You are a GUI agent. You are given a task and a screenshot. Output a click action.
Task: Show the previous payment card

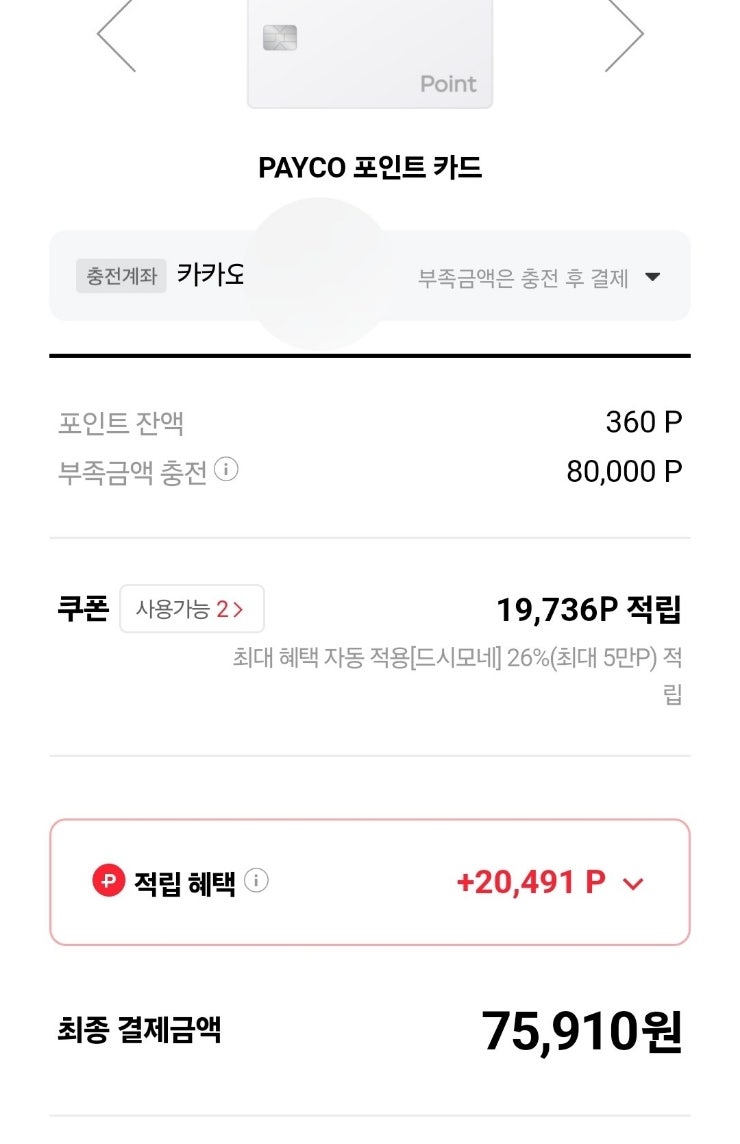point(116,35)
